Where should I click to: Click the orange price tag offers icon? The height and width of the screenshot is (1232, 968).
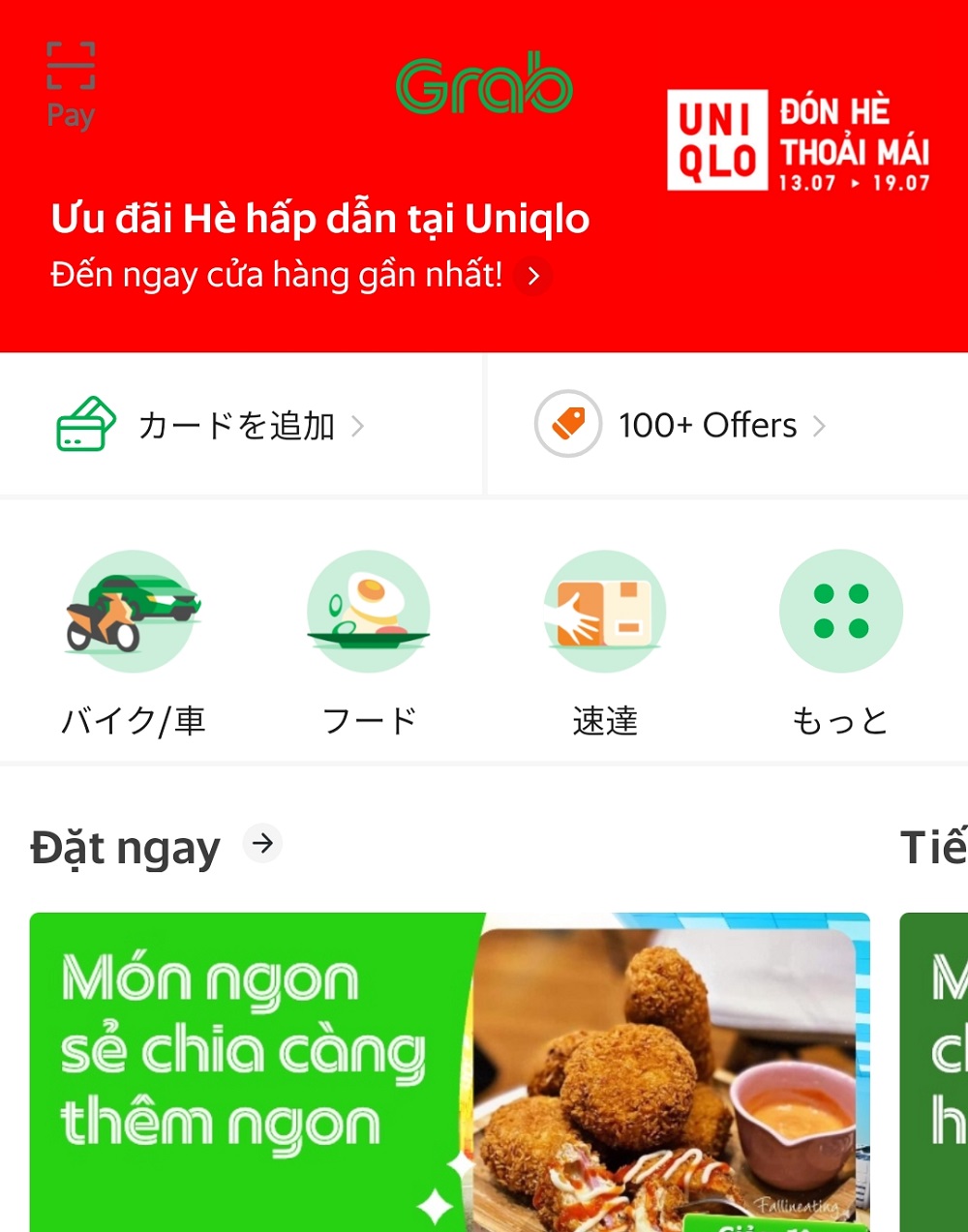tap(570, 425)
